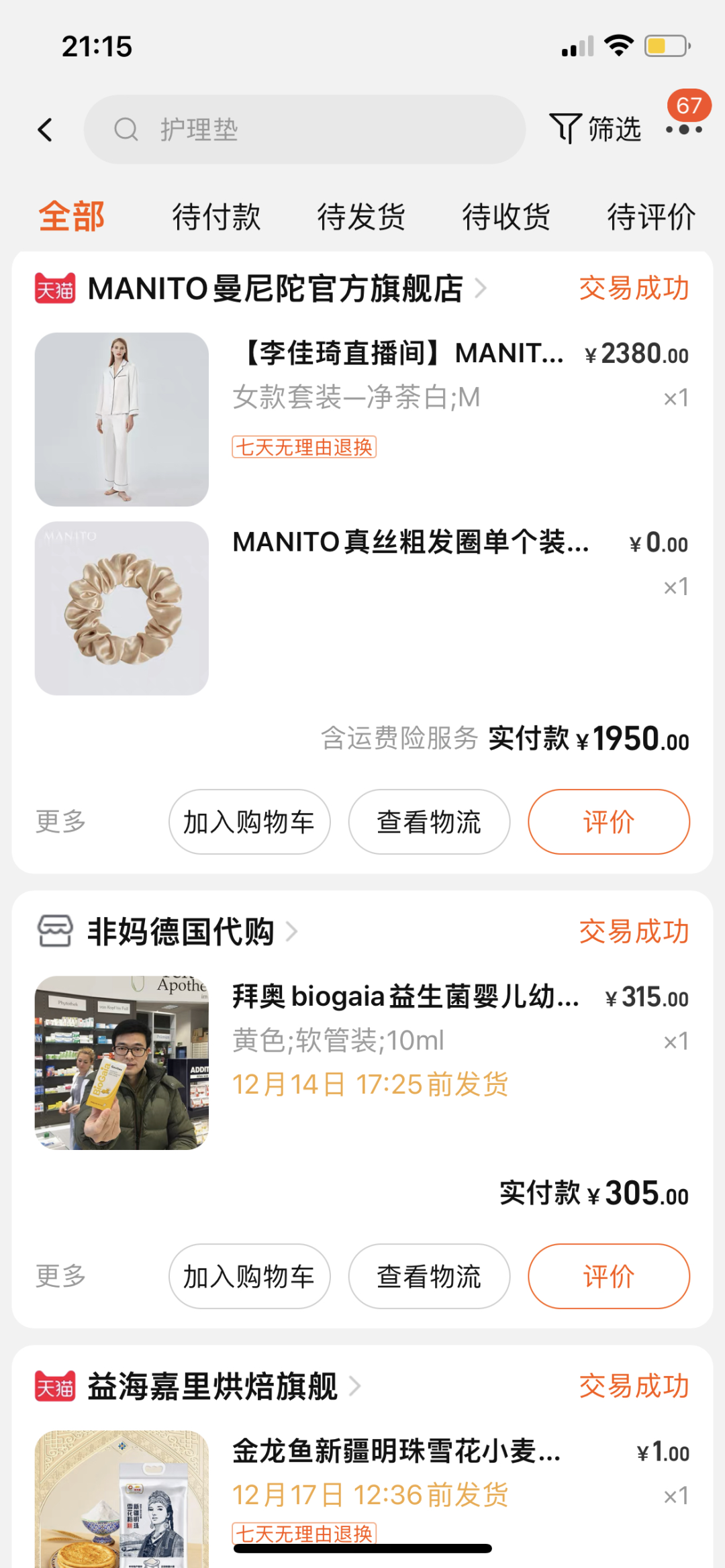Image resolution: width=725 pixels, height=1568 pixels.
Task: Write a 评价 for the biogaia order
Action: click(608, 1276)
